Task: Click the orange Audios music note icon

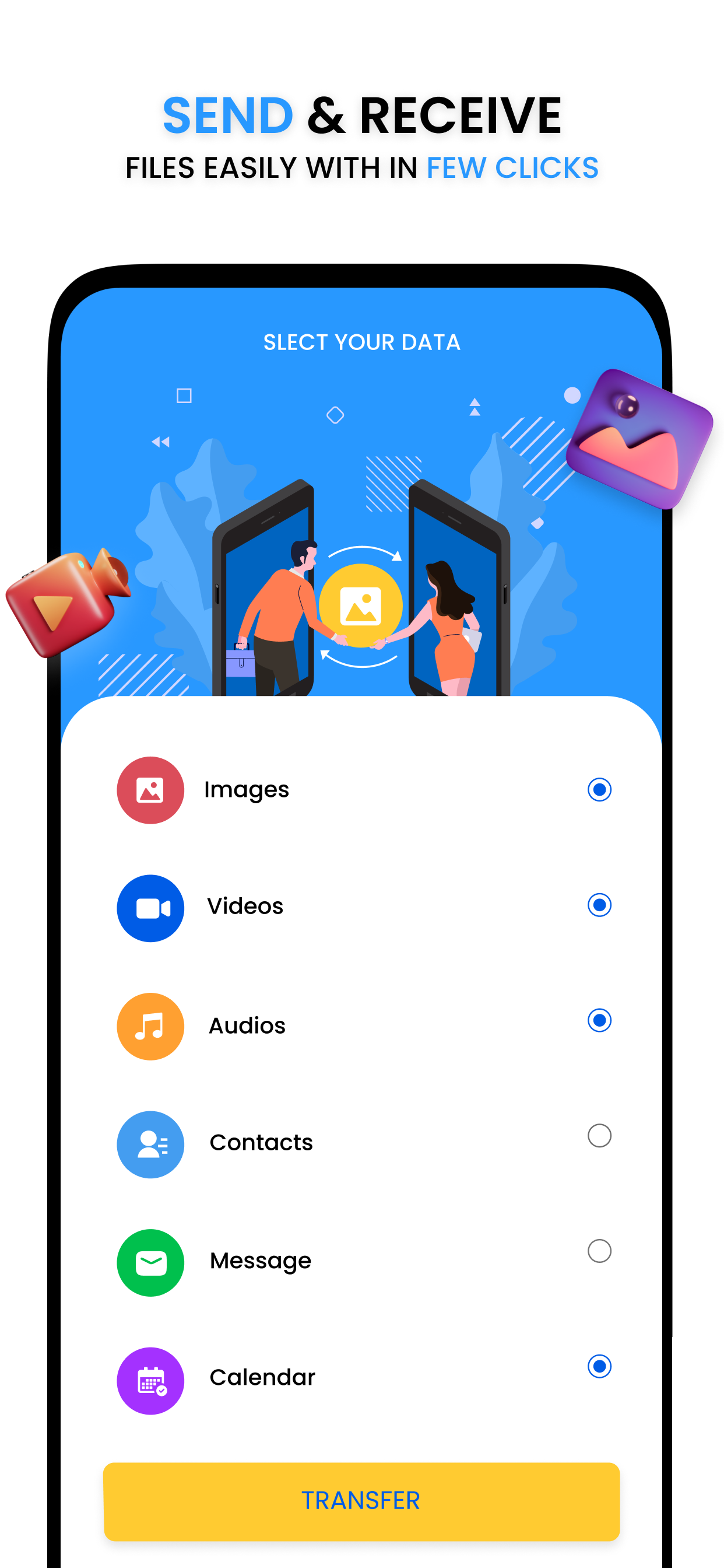Action: (150, 1025)
